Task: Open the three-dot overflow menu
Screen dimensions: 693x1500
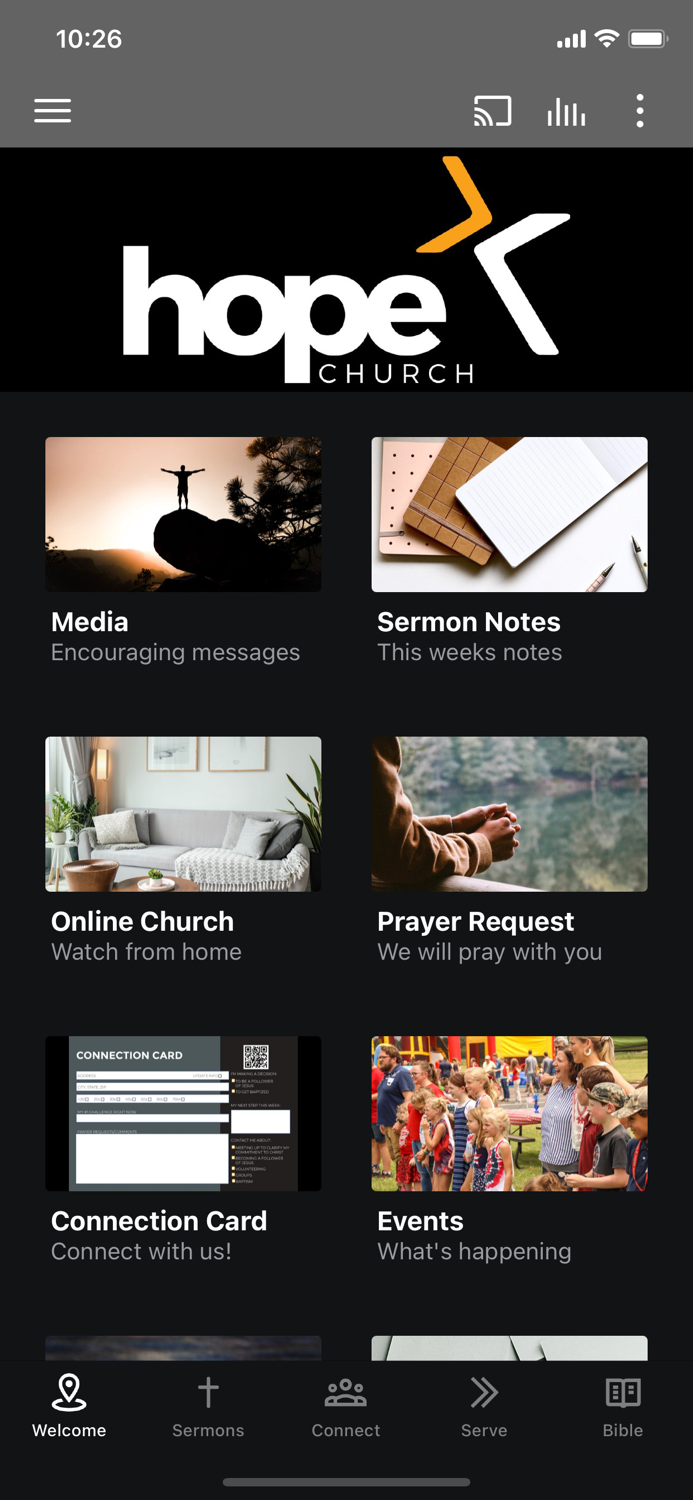Action: (x=640, y=111)
